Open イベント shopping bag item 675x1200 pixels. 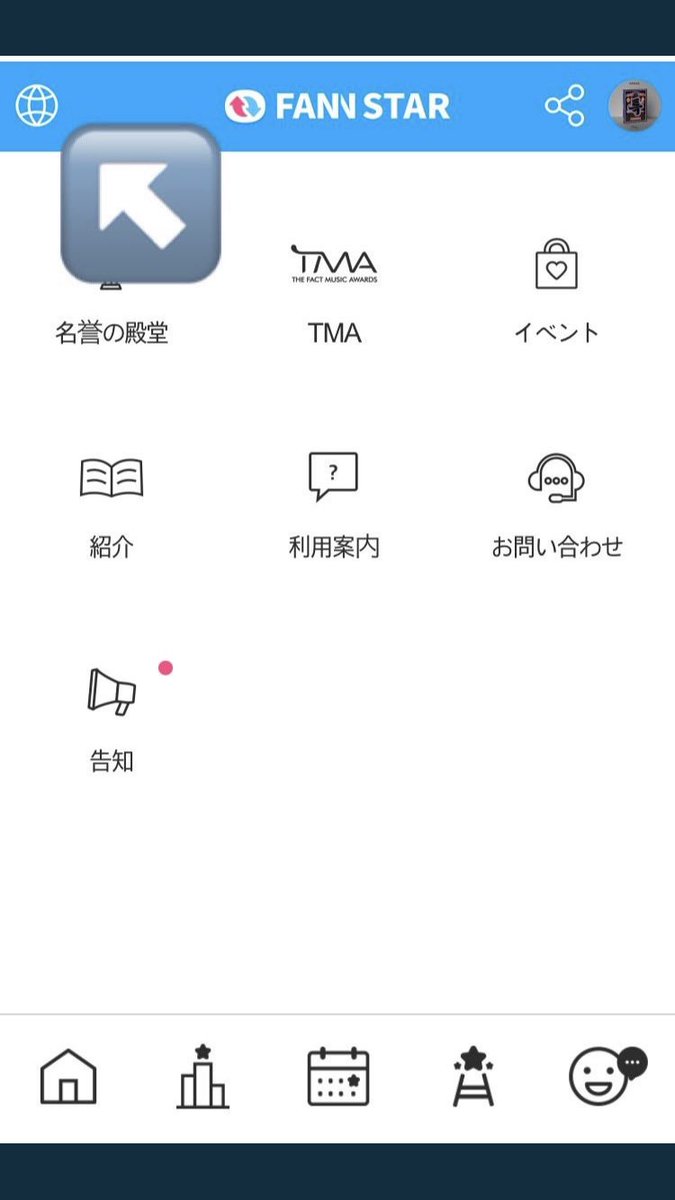click(556, 295)
